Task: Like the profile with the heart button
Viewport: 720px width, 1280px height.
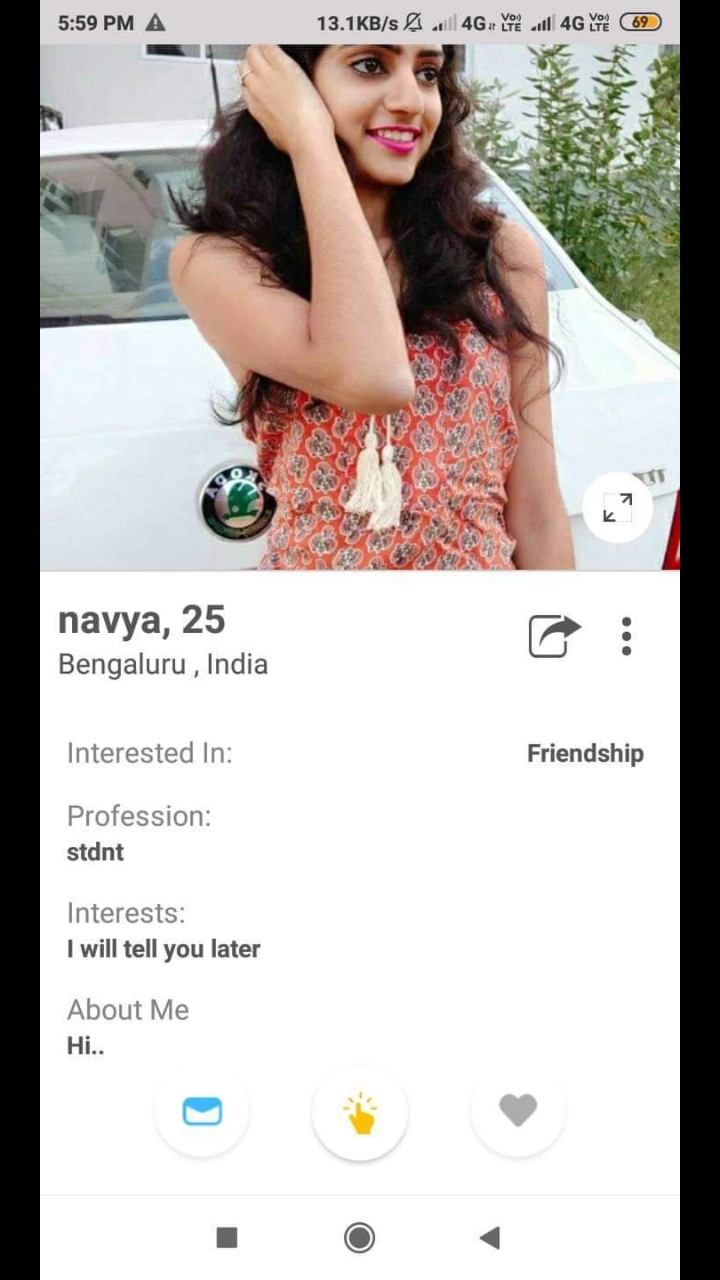Action: click(x=518, y=1110)
